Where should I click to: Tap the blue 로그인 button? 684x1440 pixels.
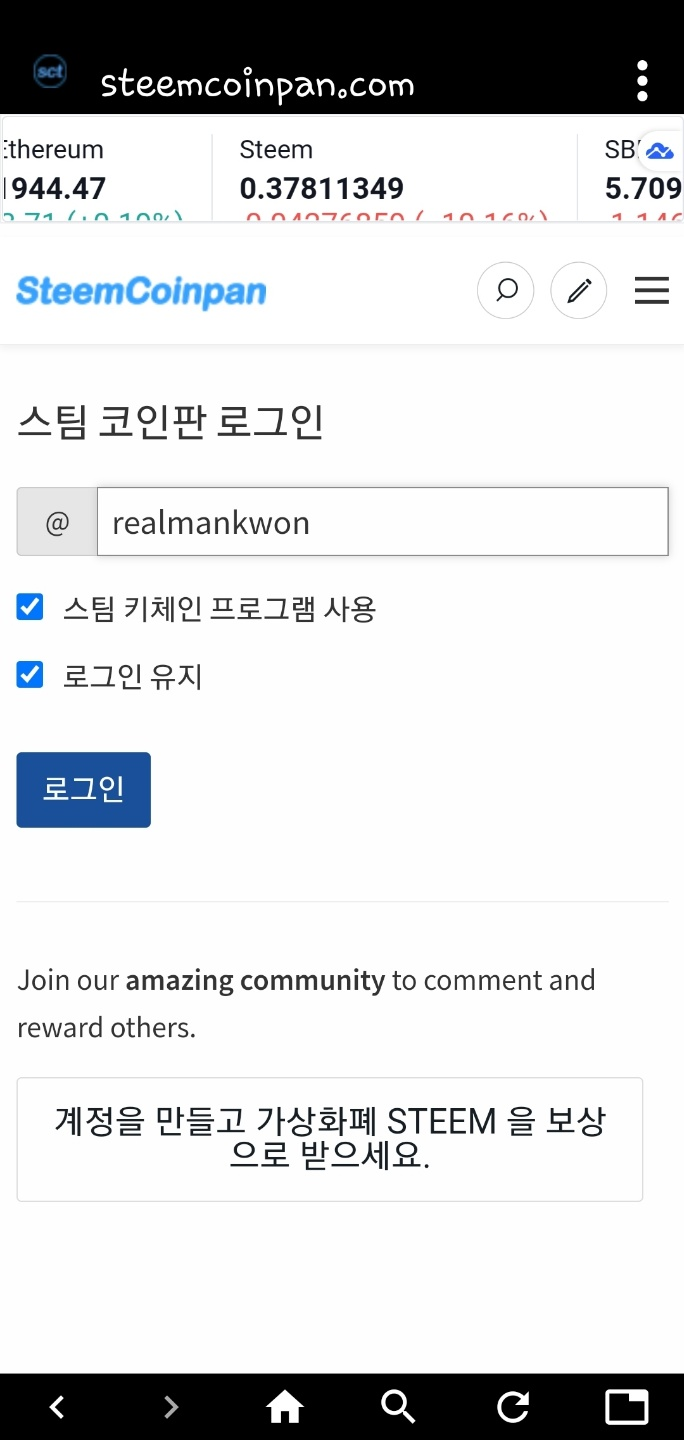84,790
